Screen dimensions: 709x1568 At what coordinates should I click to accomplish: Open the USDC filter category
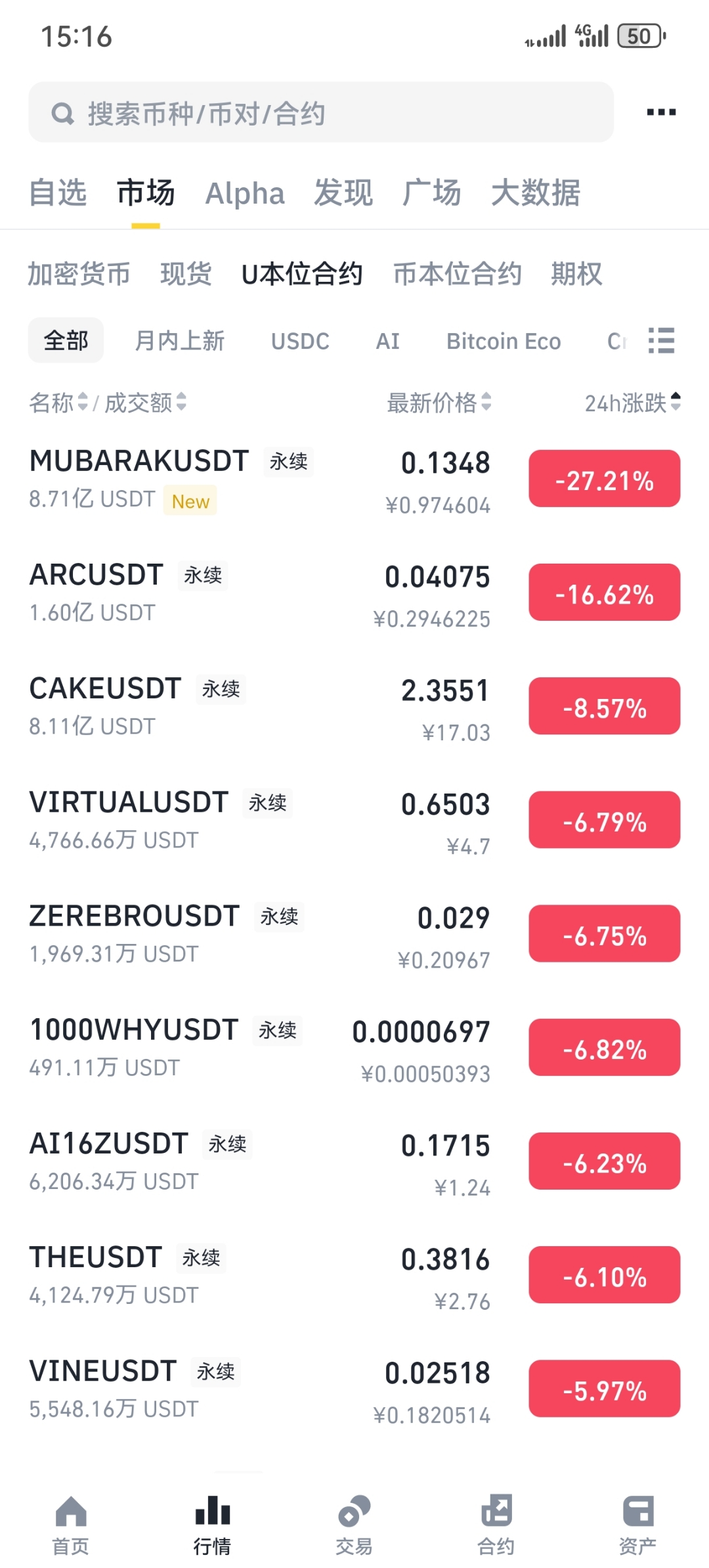(x=300, y=340)
